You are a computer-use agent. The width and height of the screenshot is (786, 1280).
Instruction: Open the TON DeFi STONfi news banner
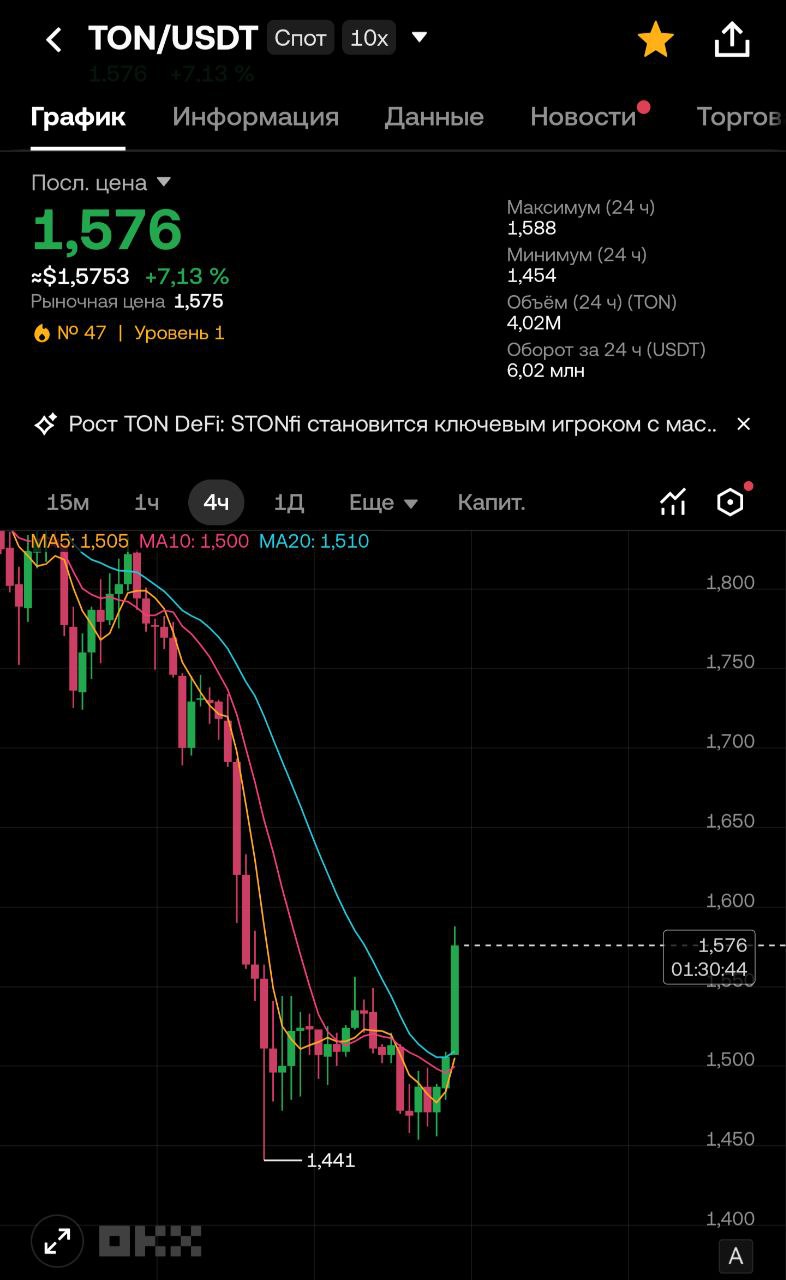(392, 424)
